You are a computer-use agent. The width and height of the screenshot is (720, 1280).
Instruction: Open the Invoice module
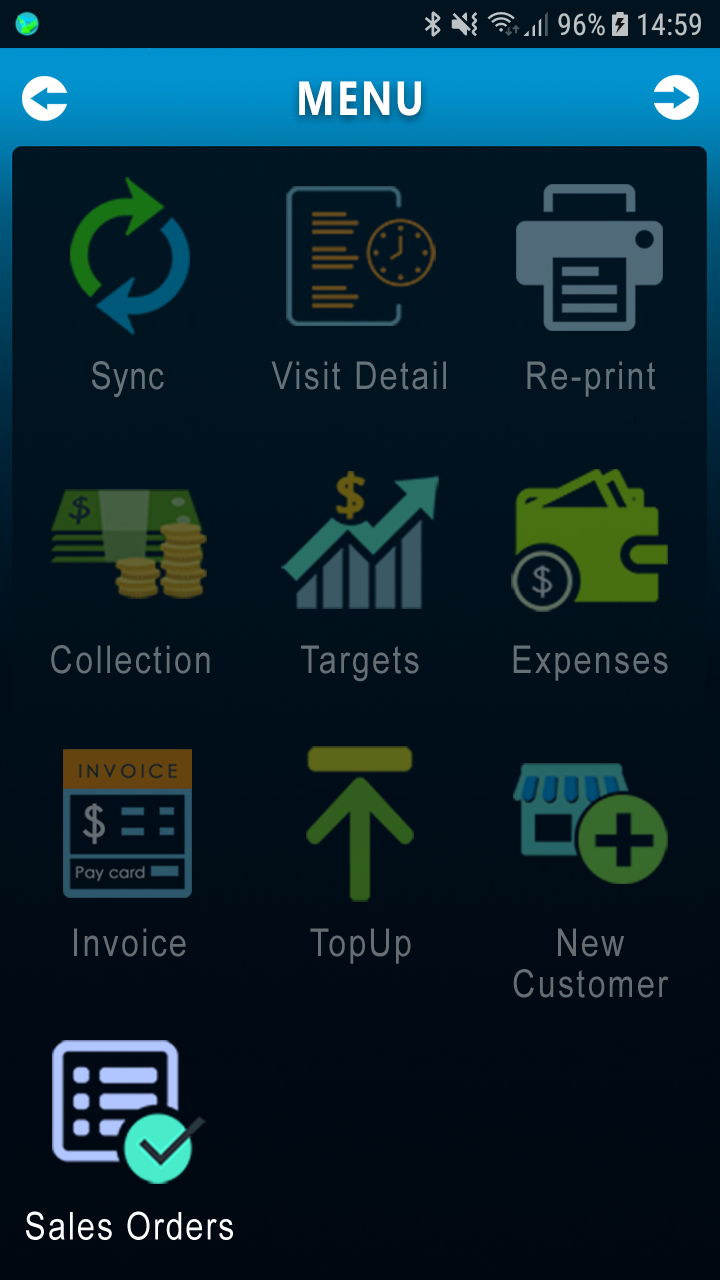[x=129, y=856]
